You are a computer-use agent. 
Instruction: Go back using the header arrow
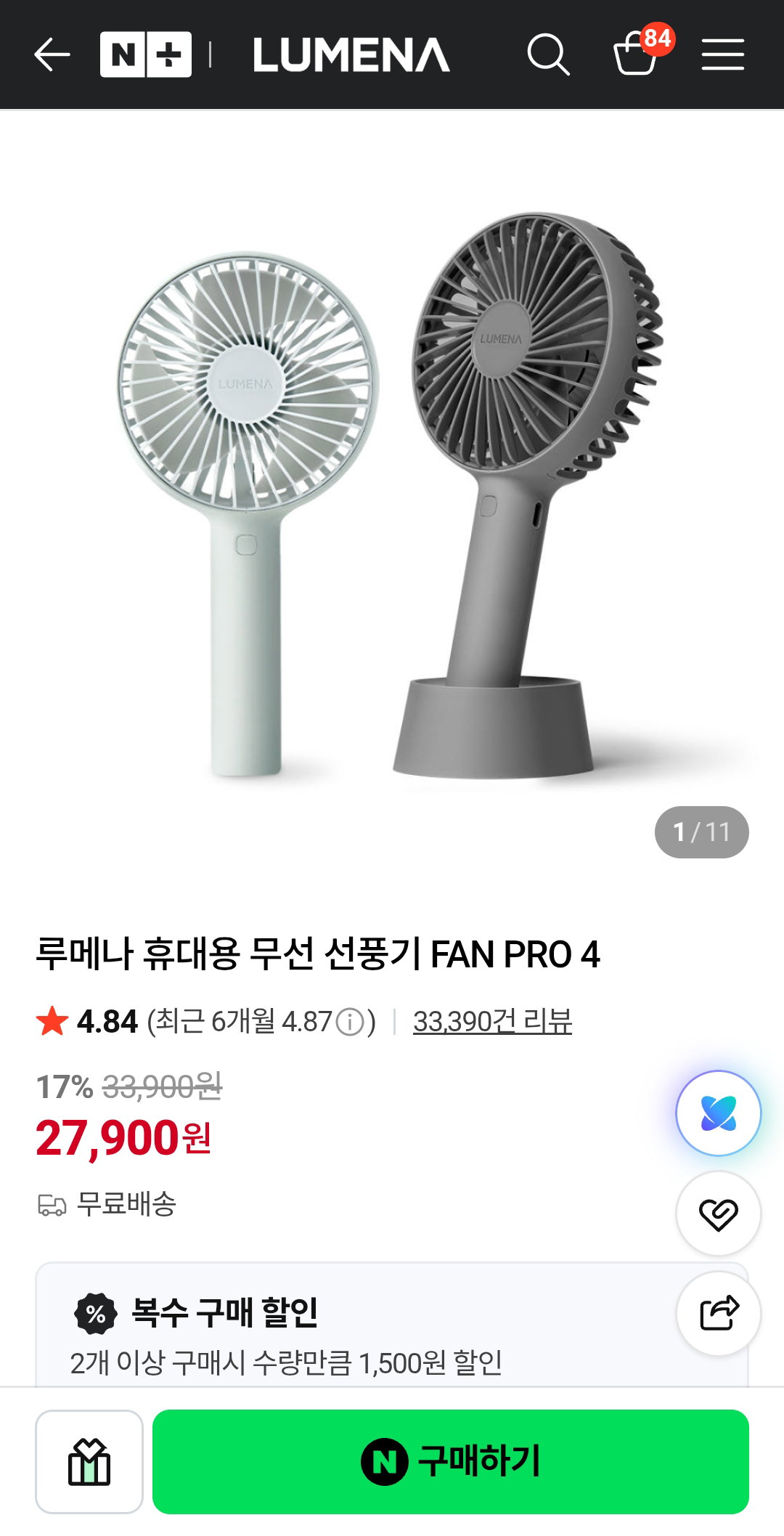coord(52,54)
